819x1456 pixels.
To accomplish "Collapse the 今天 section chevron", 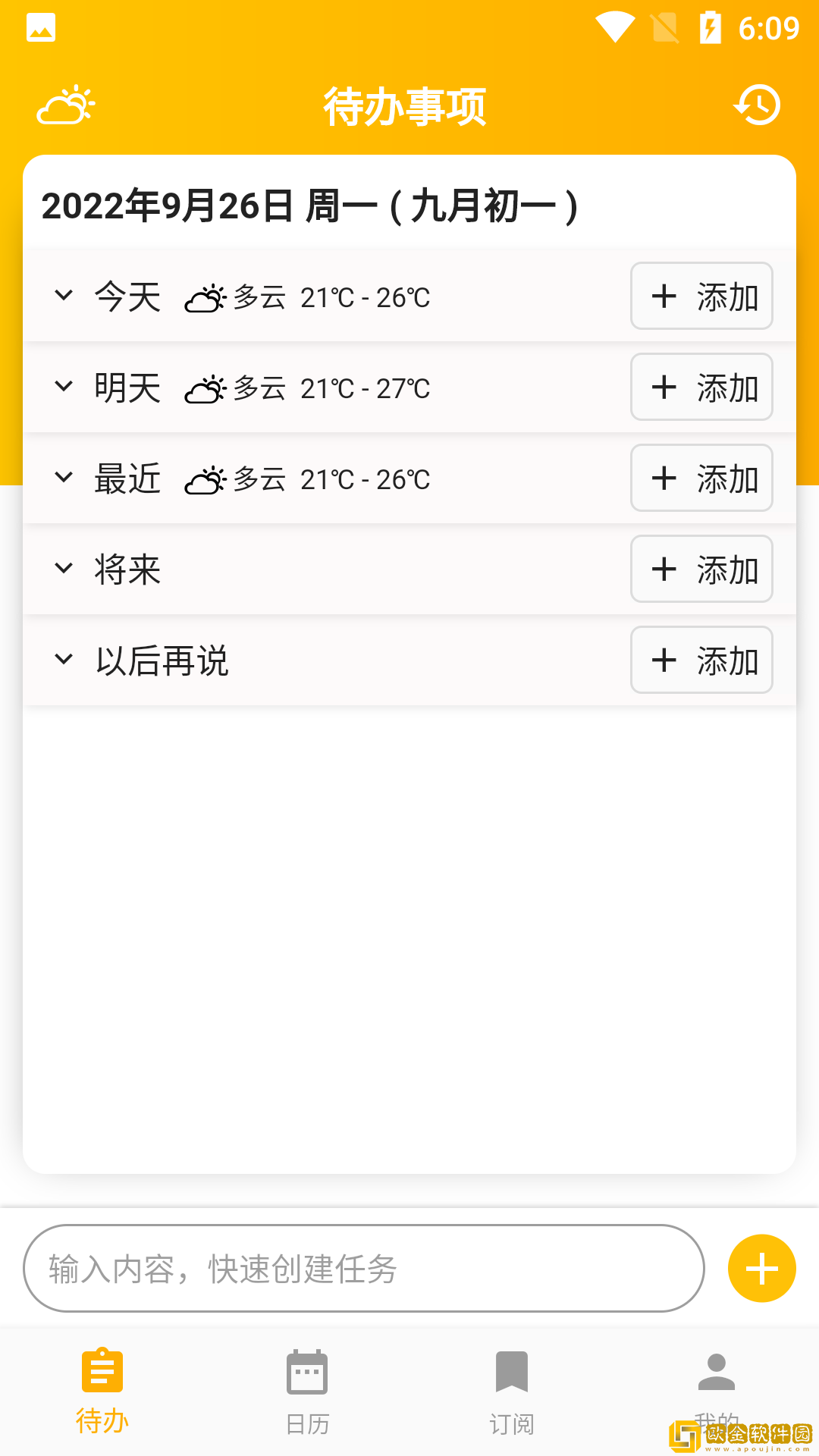I will (x=64, y=296).
